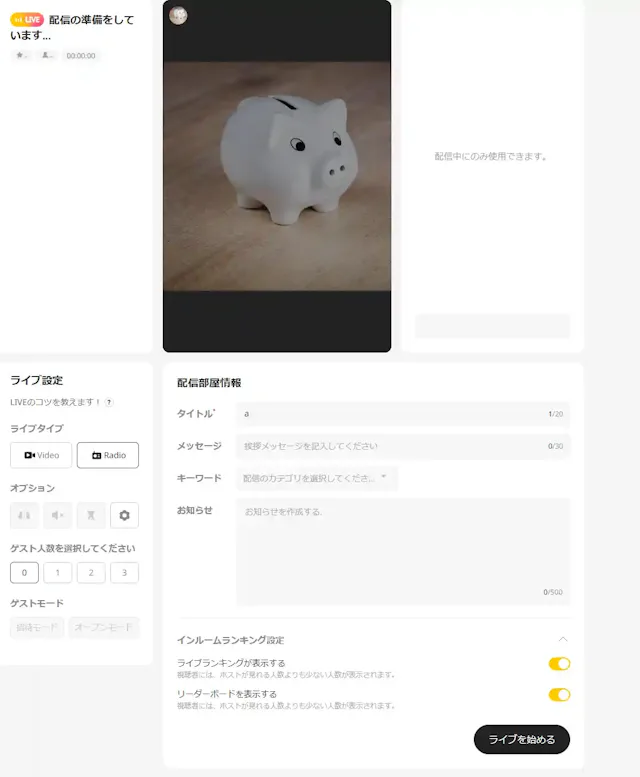Select the Video live type
The image size is (640, 777).
pos(41,455)
